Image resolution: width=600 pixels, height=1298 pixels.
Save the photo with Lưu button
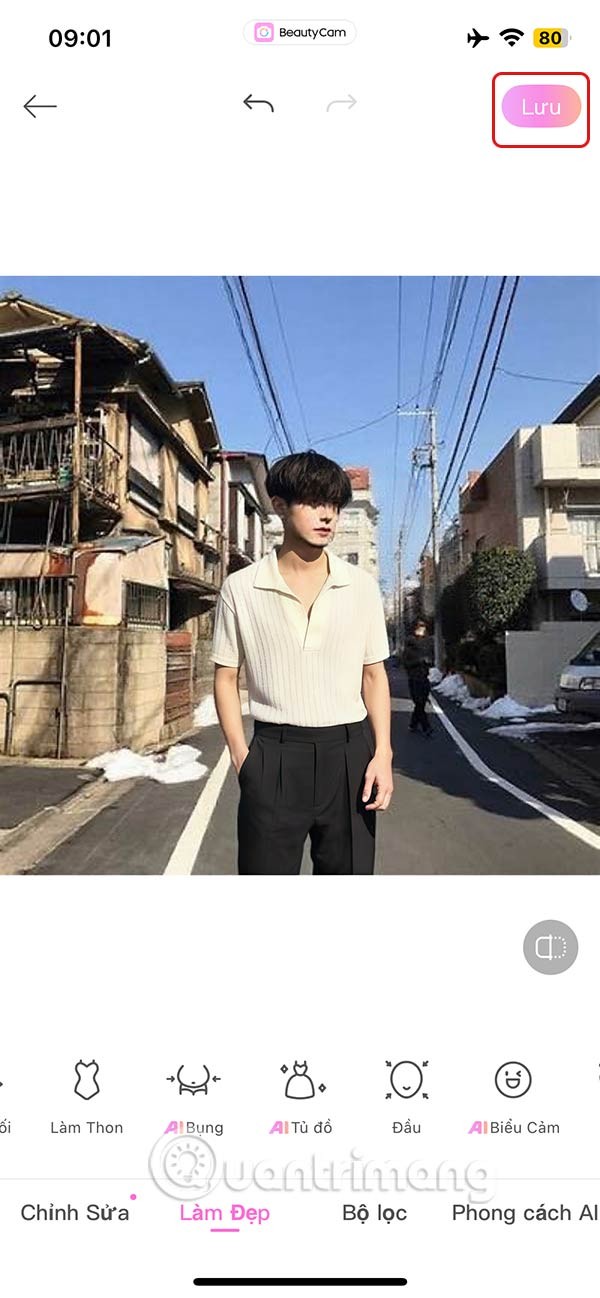tap(541, 107)
